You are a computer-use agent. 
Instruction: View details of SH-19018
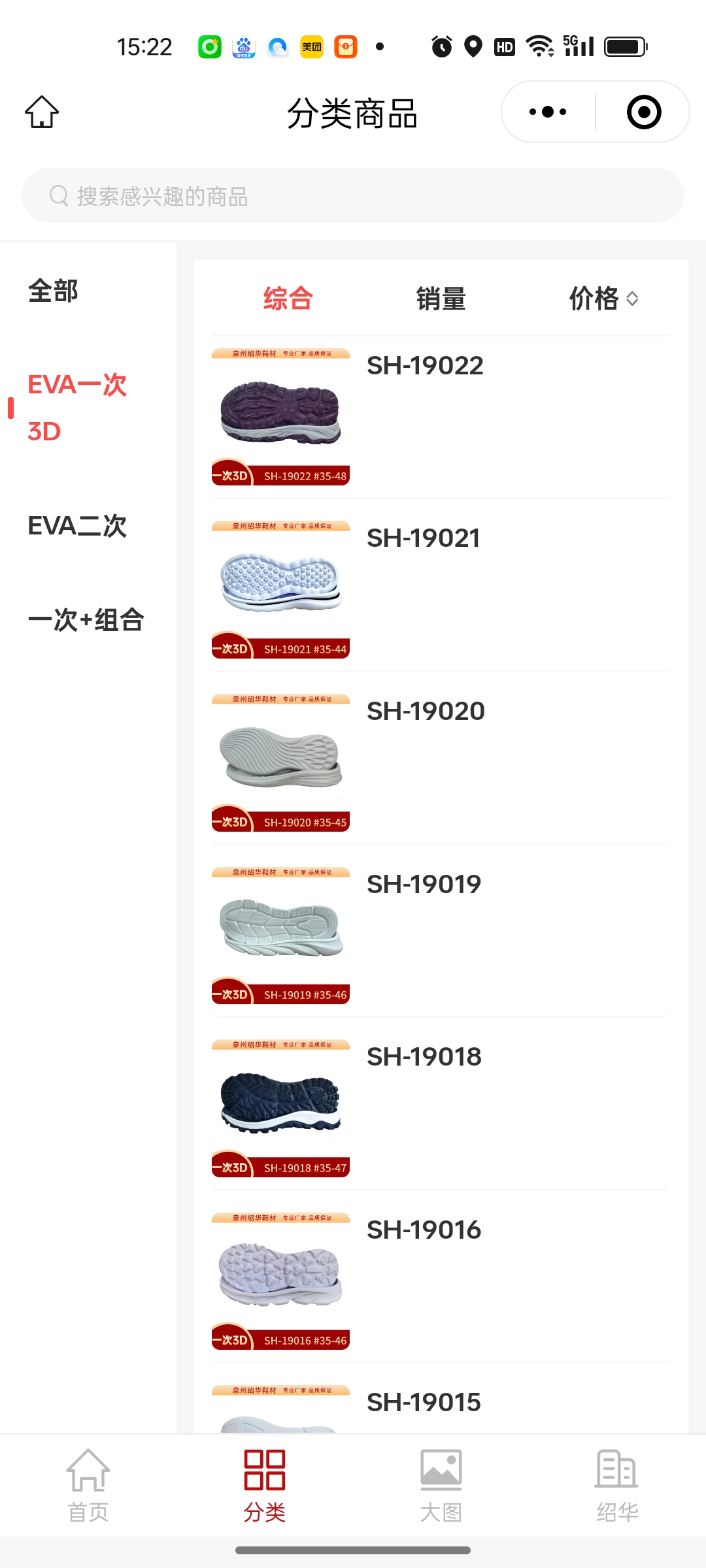coord(424,1057)
